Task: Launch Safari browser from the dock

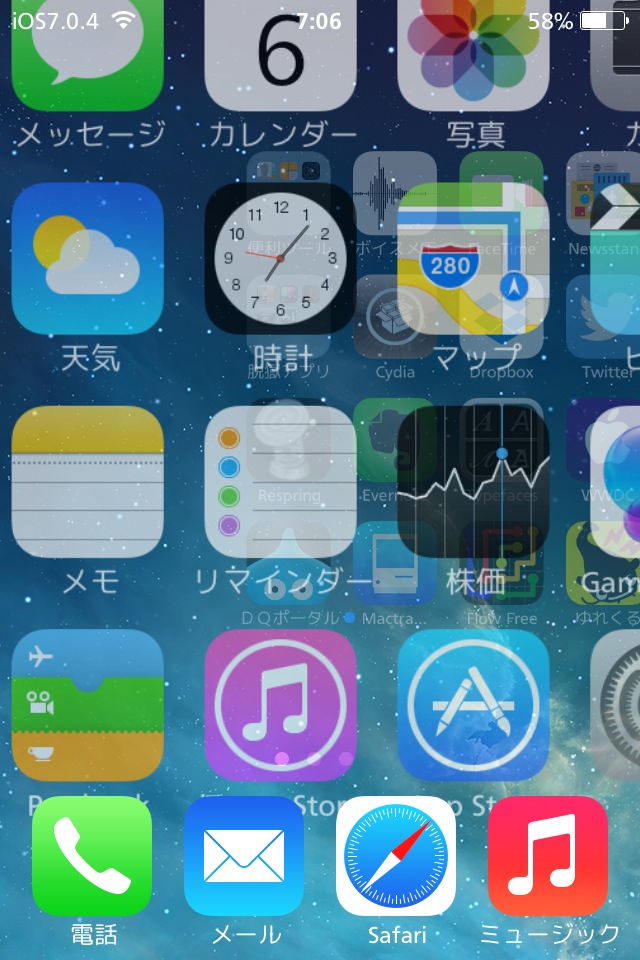Action: pyautogui.click(x=396, y=856)
